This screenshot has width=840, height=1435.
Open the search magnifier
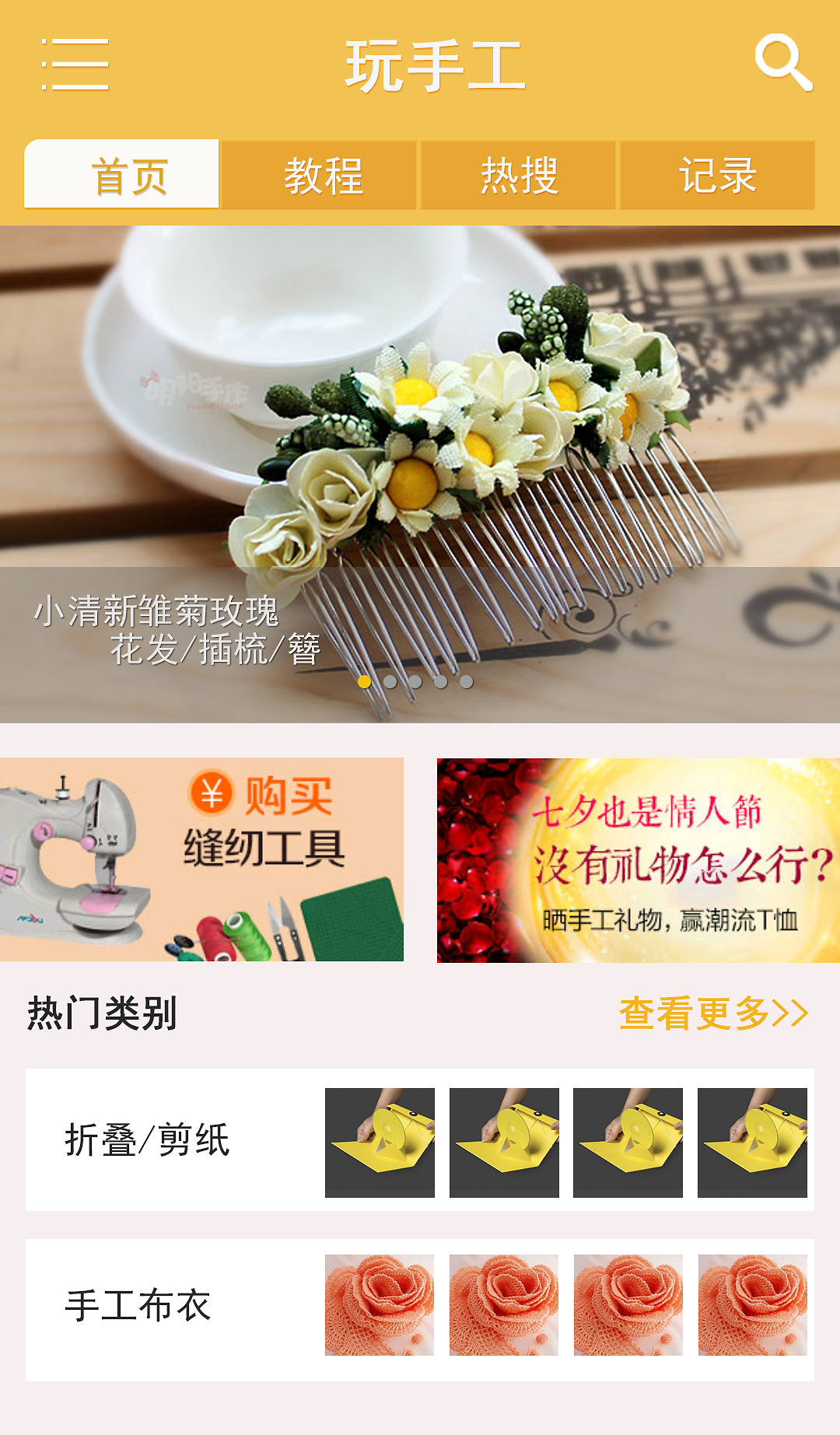782,62
